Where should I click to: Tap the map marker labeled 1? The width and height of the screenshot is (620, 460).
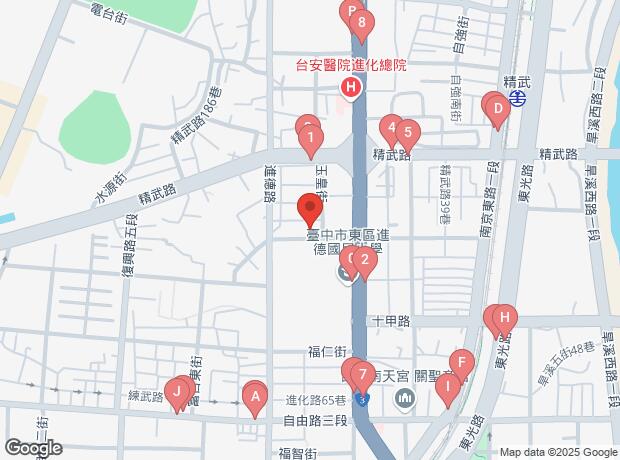(312, 139)
